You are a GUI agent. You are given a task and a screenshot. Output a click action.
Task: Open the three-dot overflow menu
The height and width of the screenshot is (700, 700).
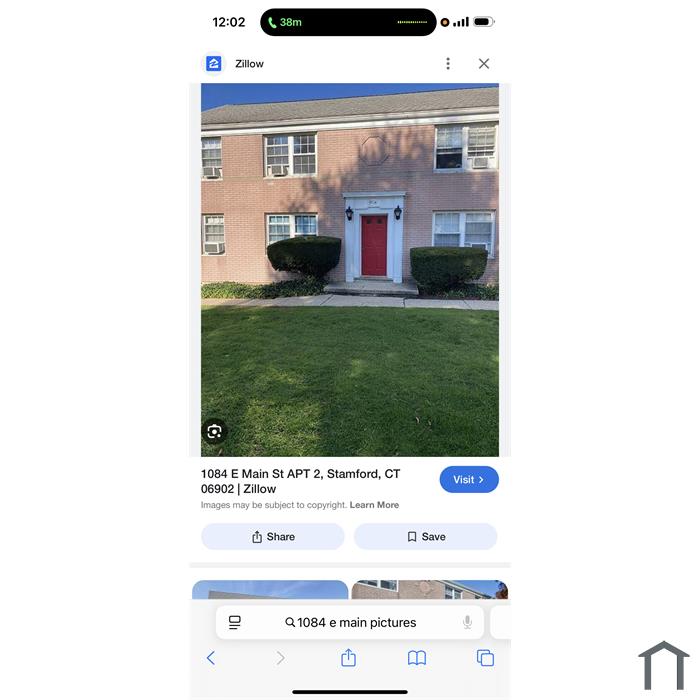click(x=448, y=64)
